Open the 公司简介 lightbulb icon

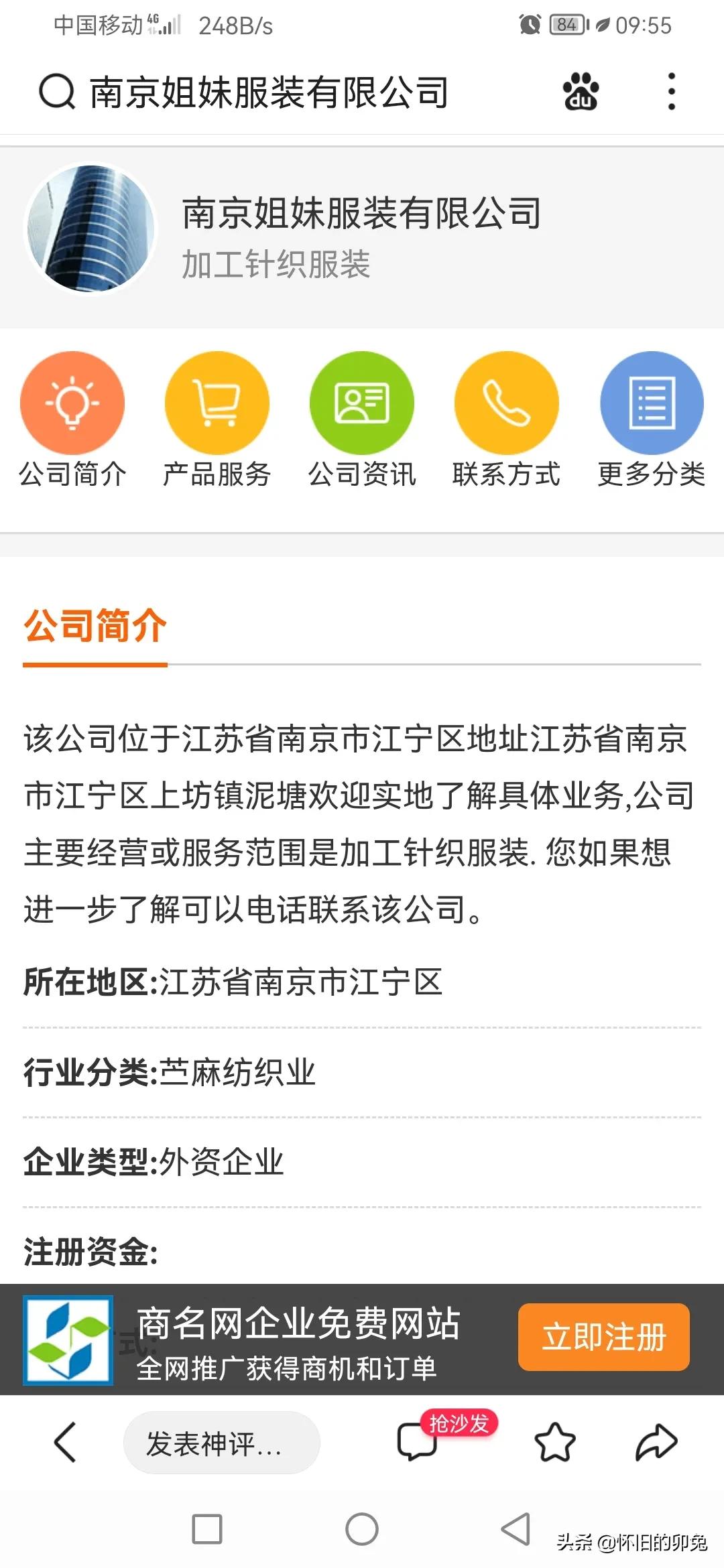tap(72, 403)
